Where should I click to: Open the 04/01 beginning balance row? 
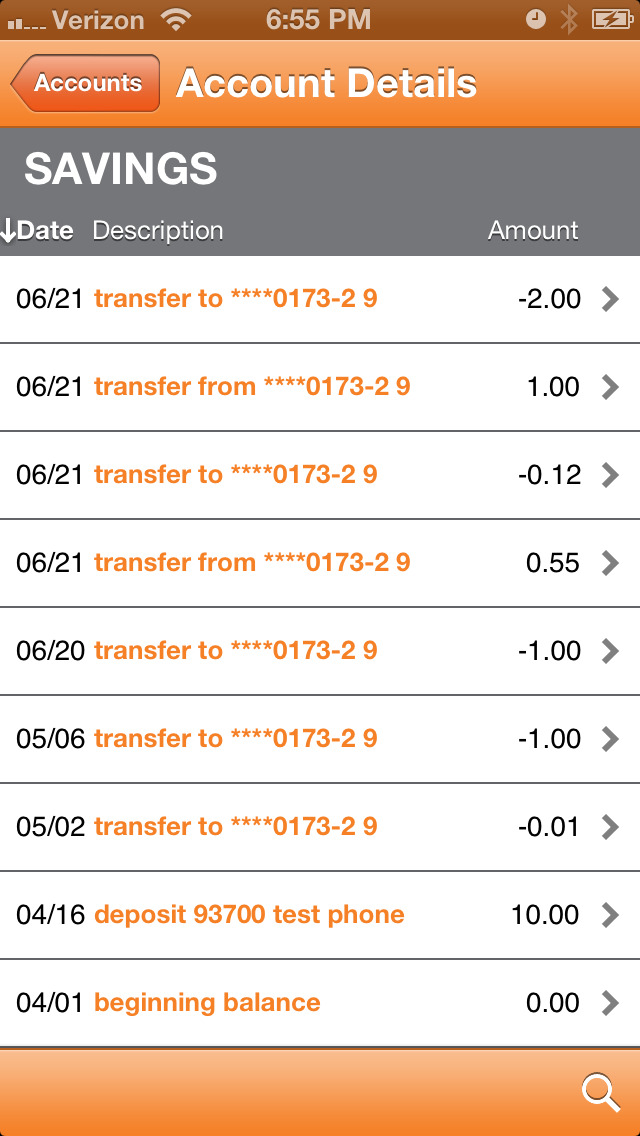[x=320, y=1003]
